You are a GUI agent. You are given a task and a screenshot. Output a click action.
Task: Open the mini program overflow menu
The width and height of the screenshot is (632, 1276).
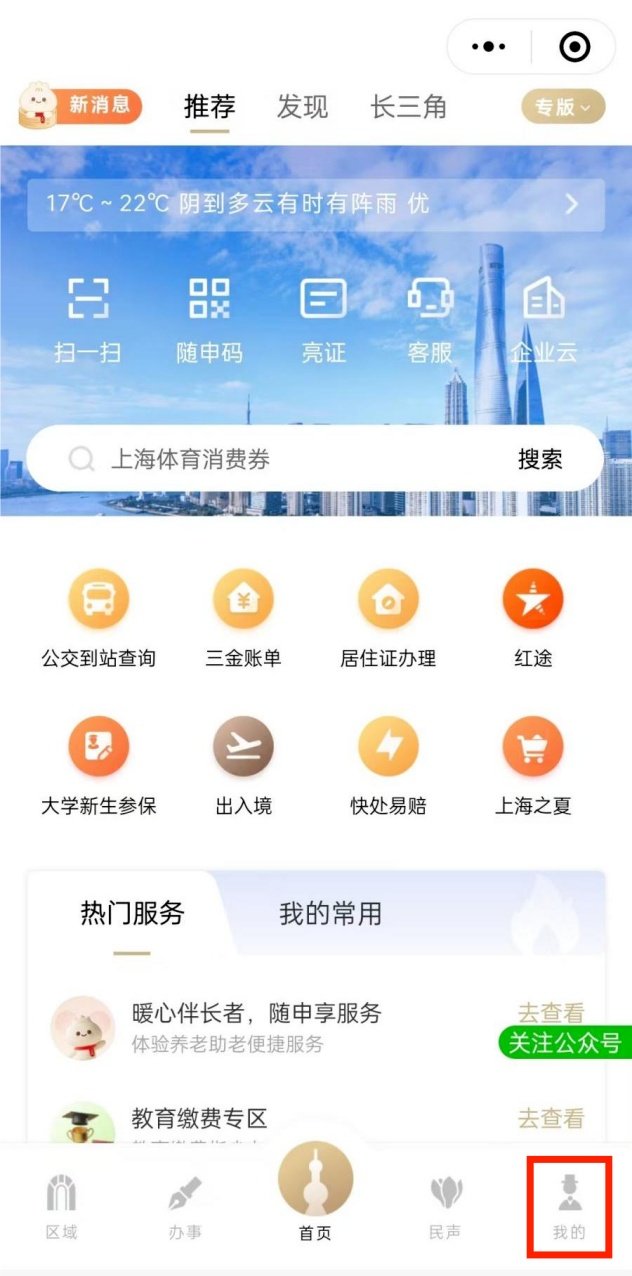(x=489, y=47)
